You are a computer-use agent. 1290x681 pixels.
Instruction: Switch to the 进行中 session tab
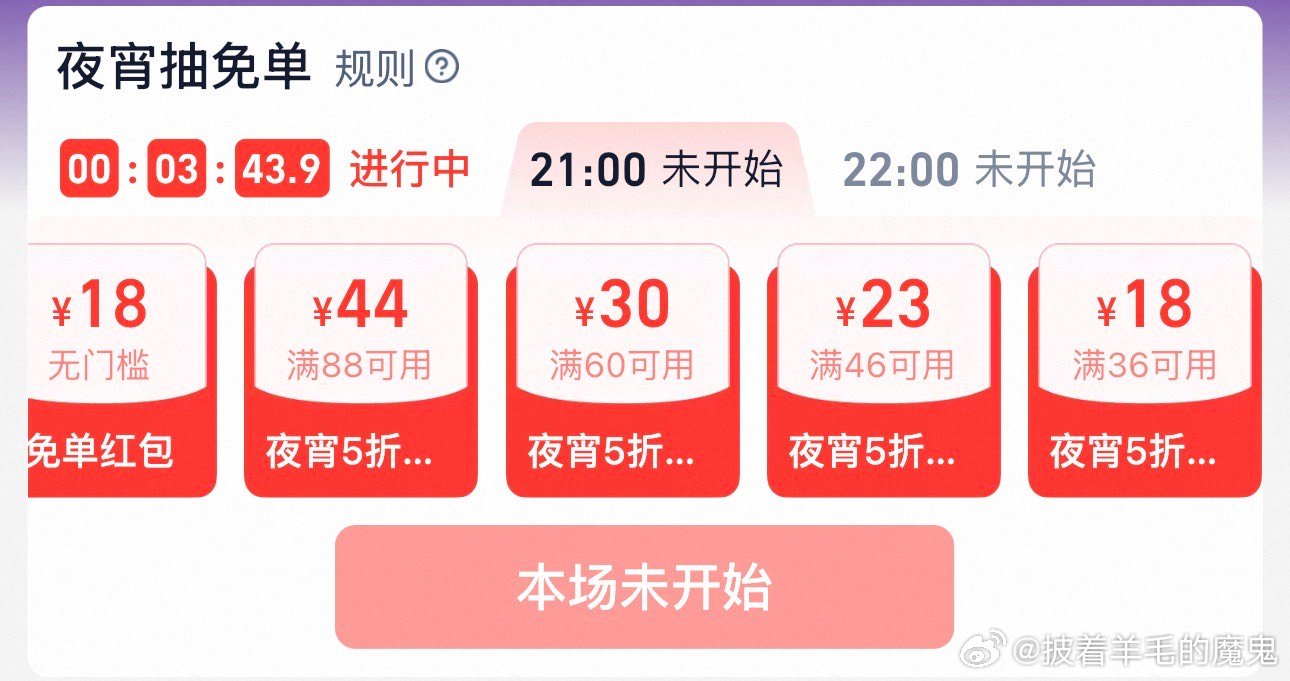[x=265, y=169]
